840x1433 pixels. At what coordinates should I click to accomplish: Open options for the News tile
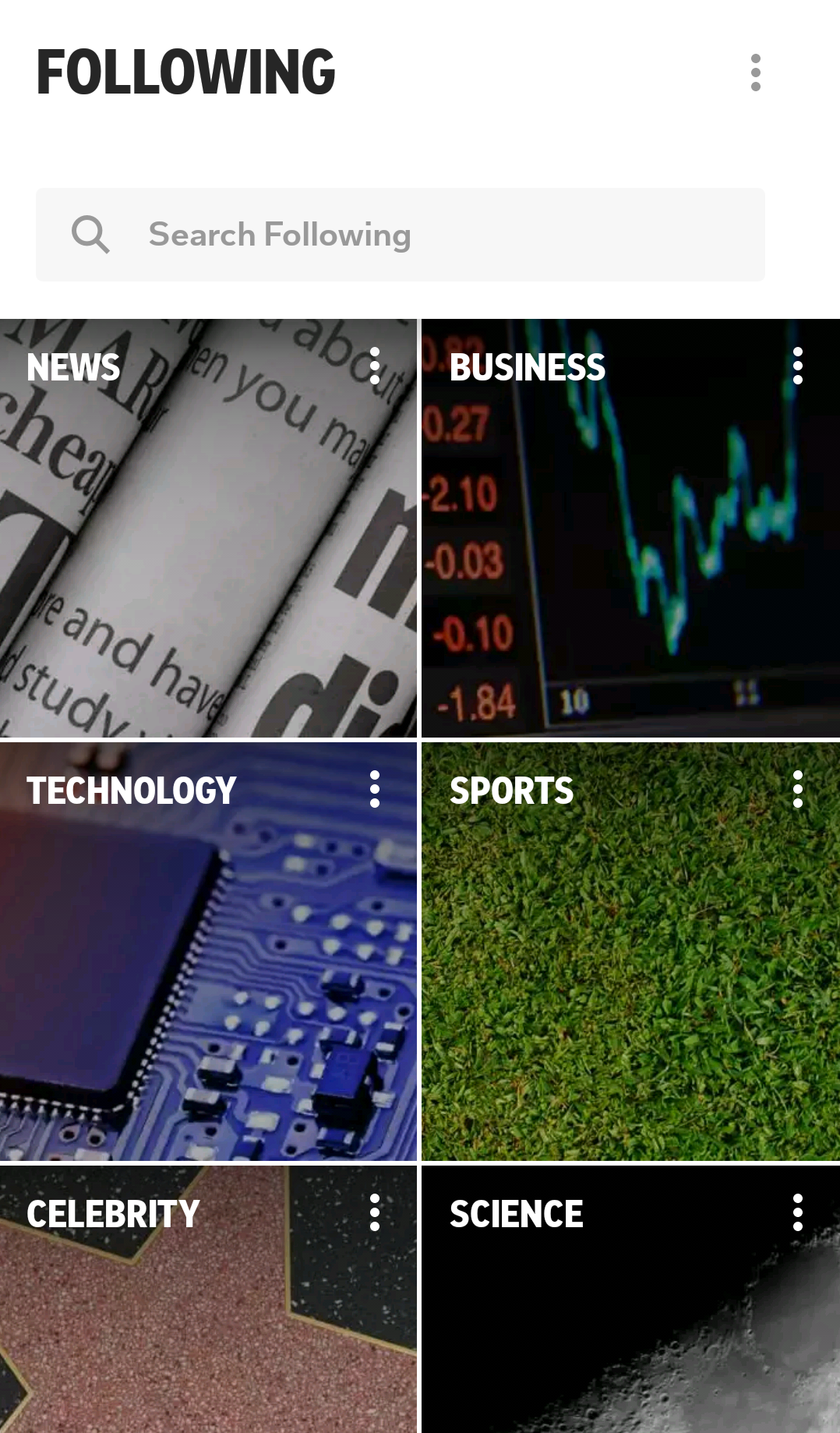click(375, 366)
